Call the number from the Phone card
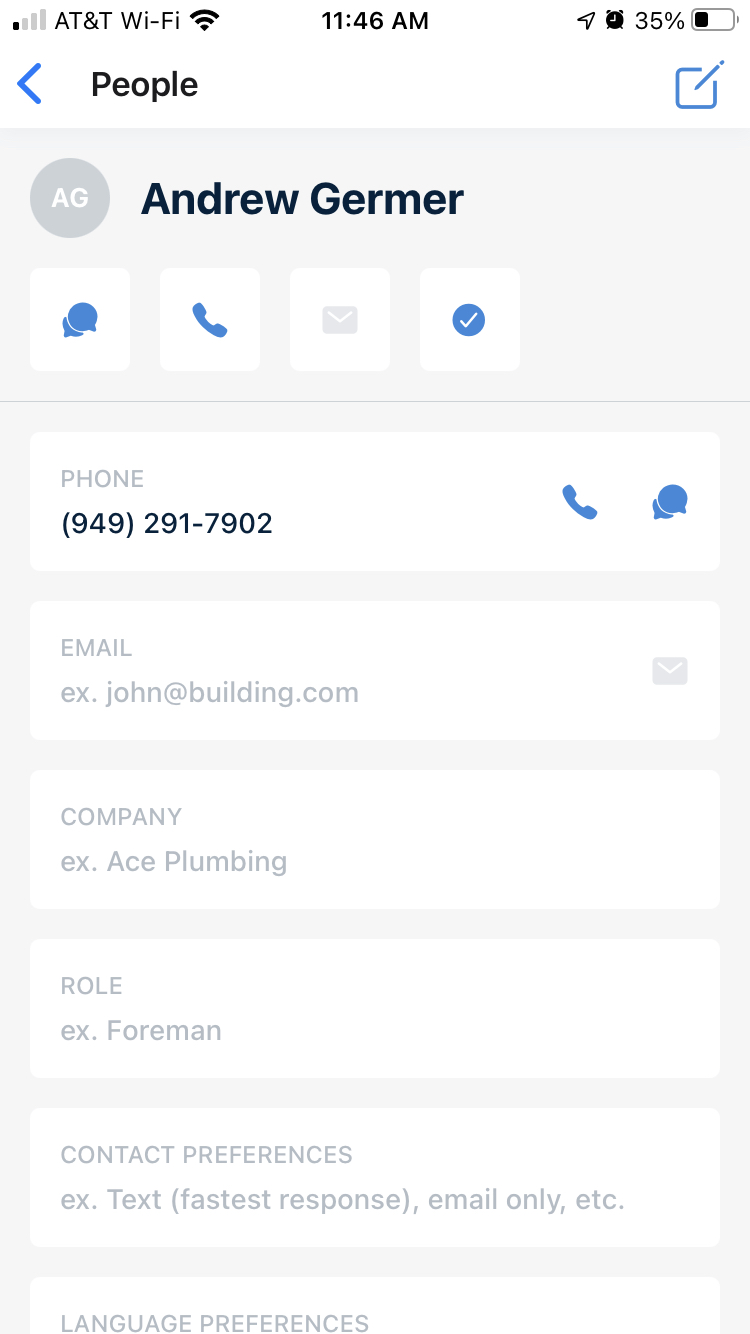The image size is (750, 1334). pos(580,502)
